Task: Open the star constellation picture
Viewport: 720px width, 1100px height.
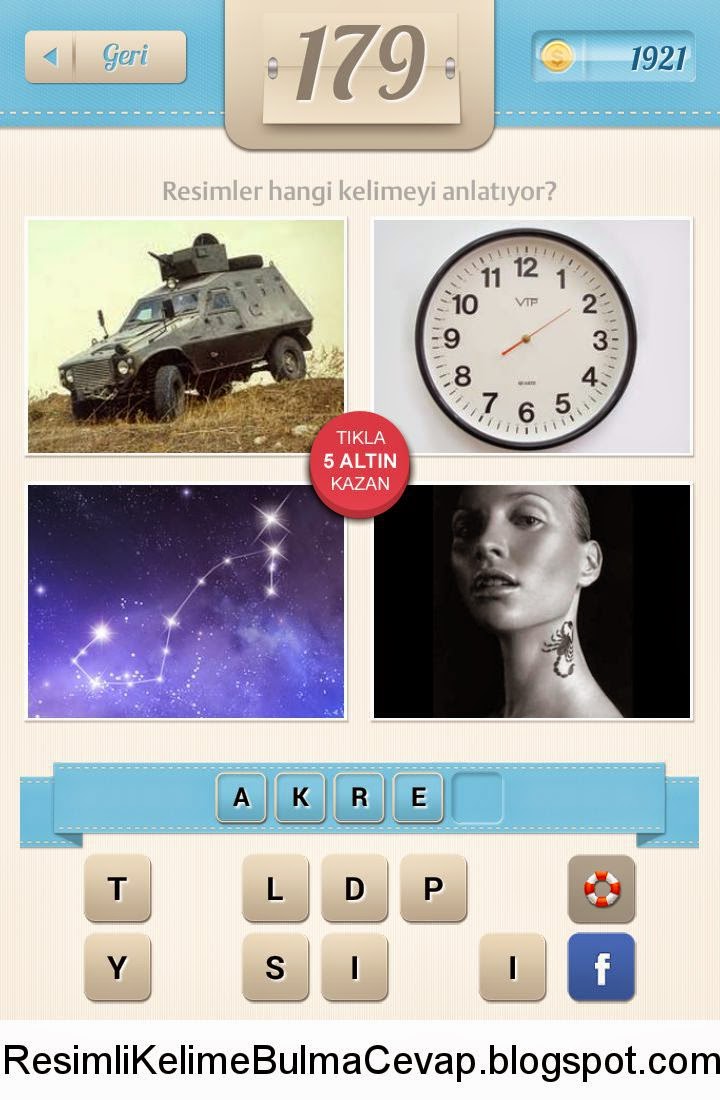Action: pyautogui.click(x=186, y=601)
